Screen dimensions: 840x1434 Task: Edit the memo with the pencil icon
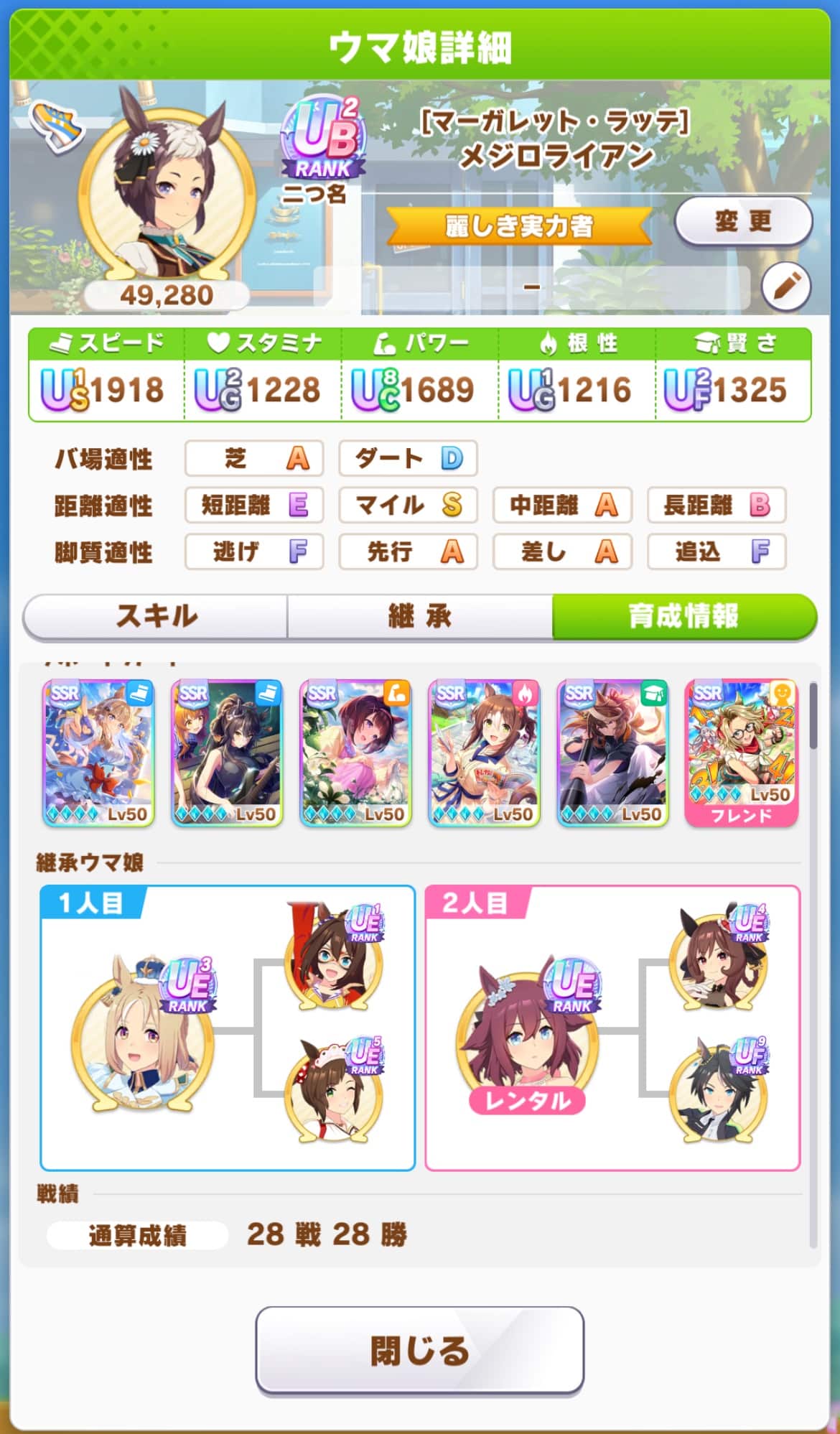[786, 287]
